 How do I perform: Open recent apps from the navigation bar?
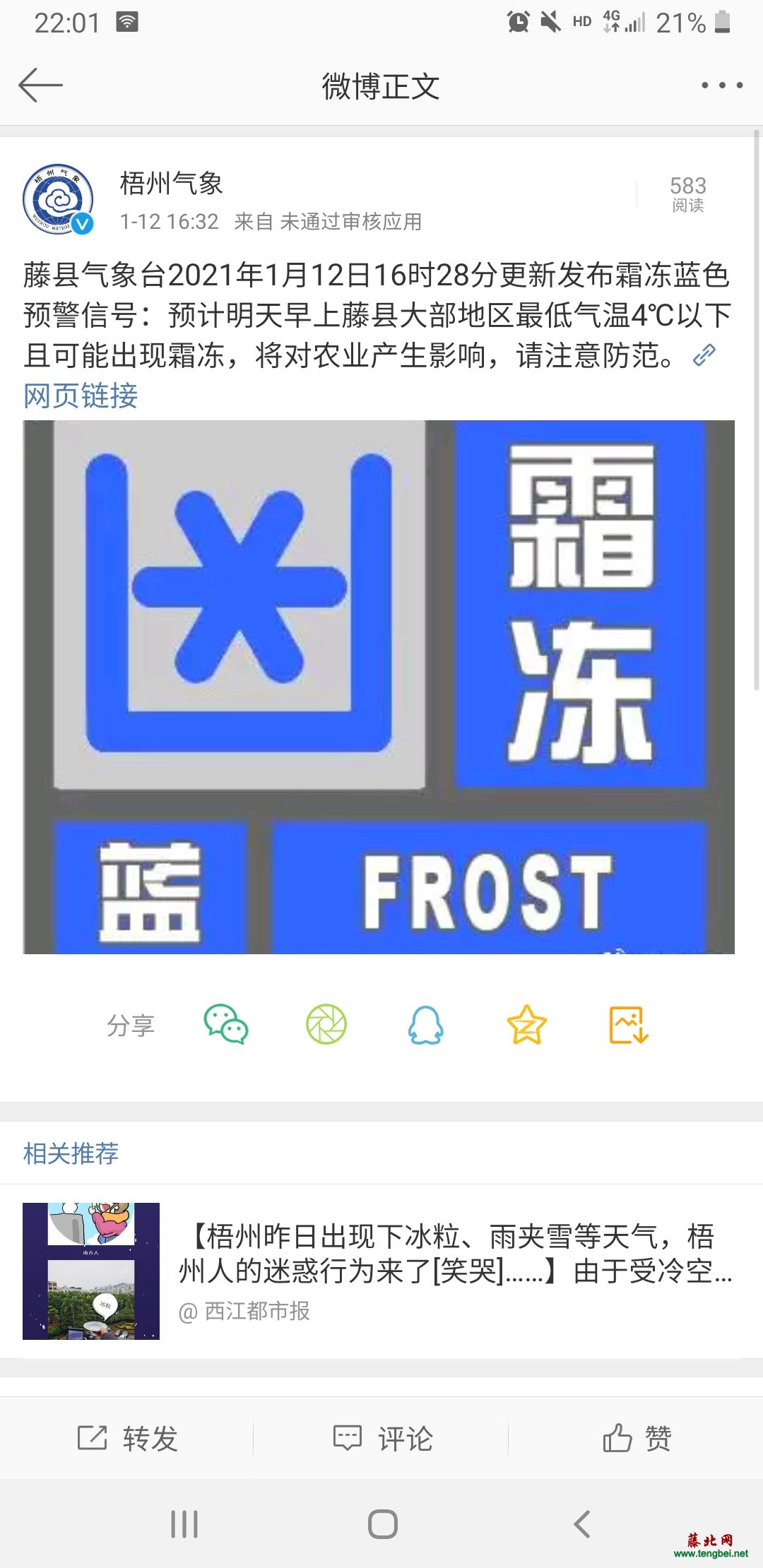[184, 1524]
